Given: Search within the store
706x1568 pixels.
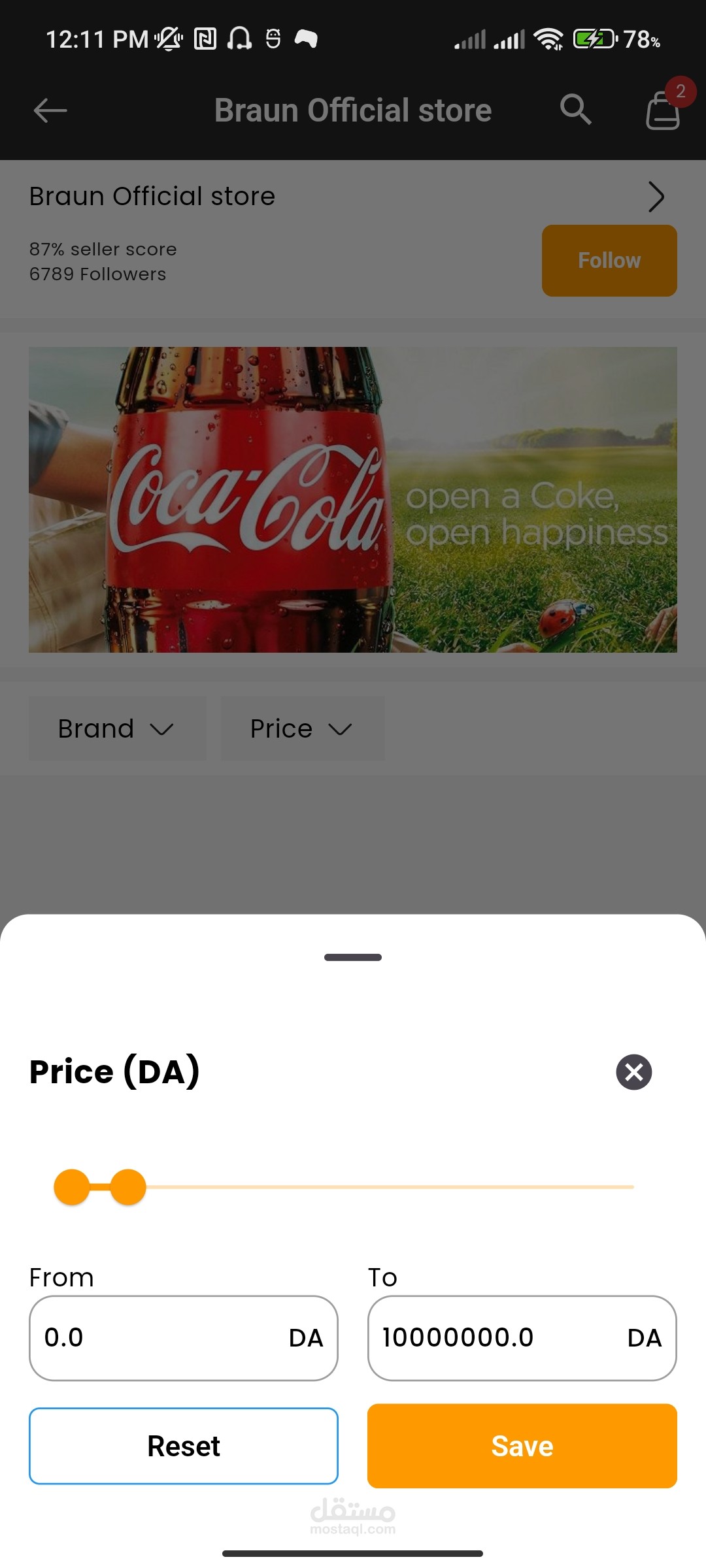Looking at the screenshot, I should tap(575, 109).
